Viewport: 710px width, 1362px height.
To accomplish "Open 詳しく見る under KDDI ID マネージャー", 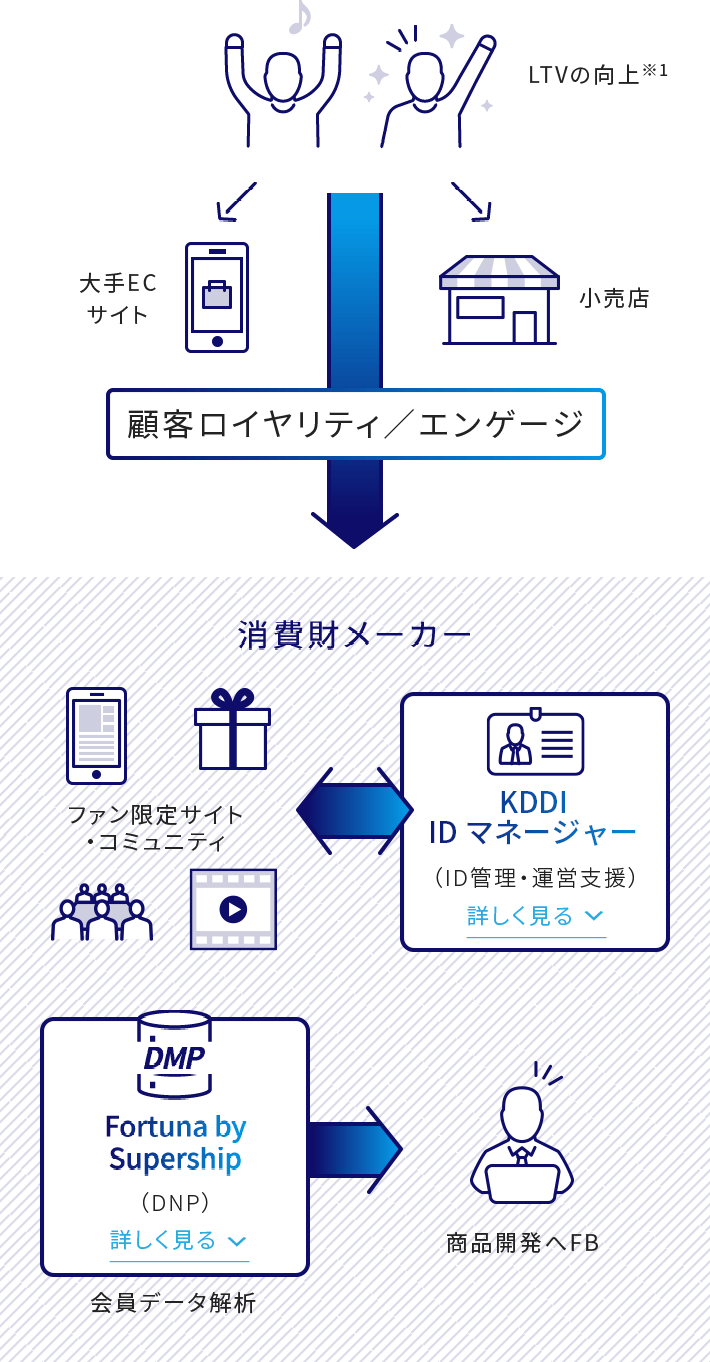I will click(535, 916).
